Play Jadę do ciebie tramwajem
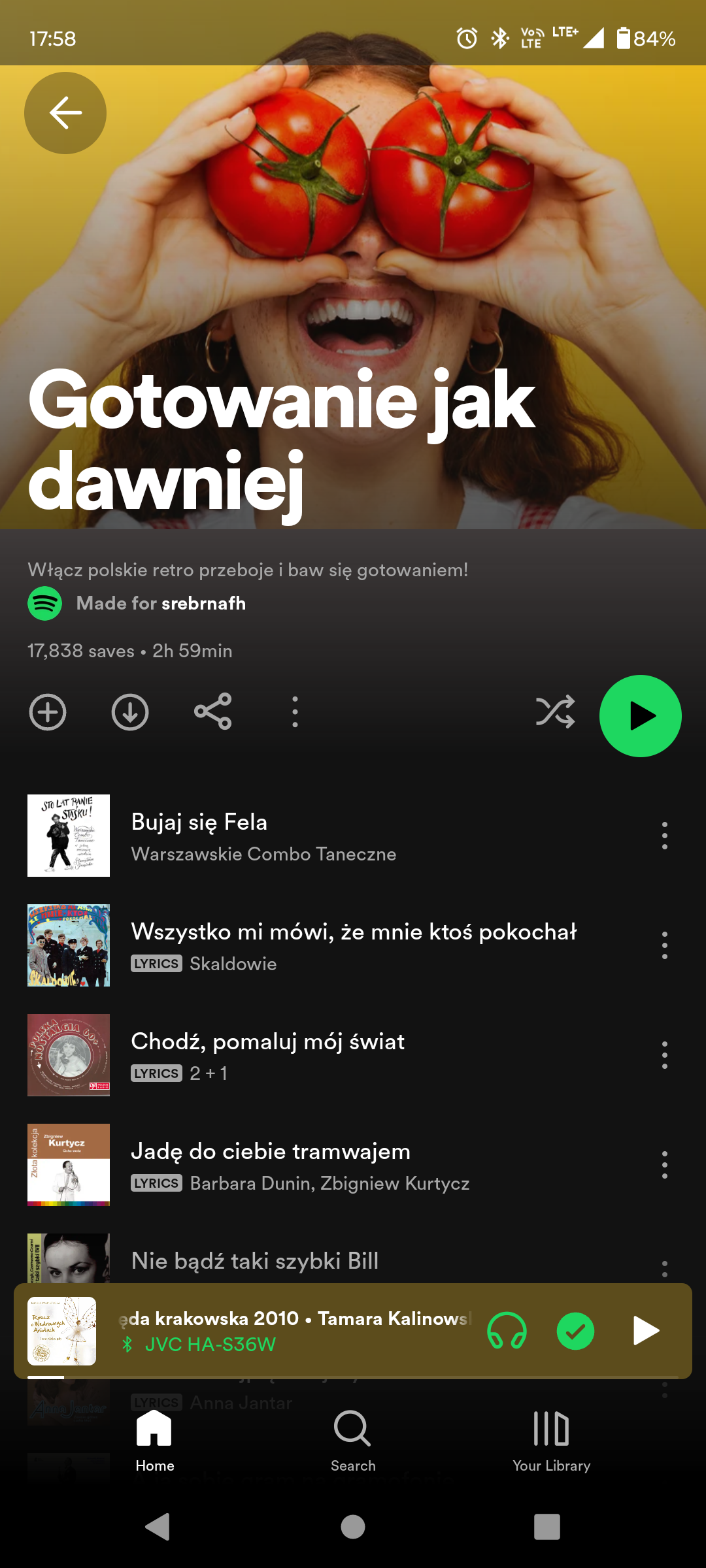Screen dimensions: 706x1568 [x=327, y=1165]
